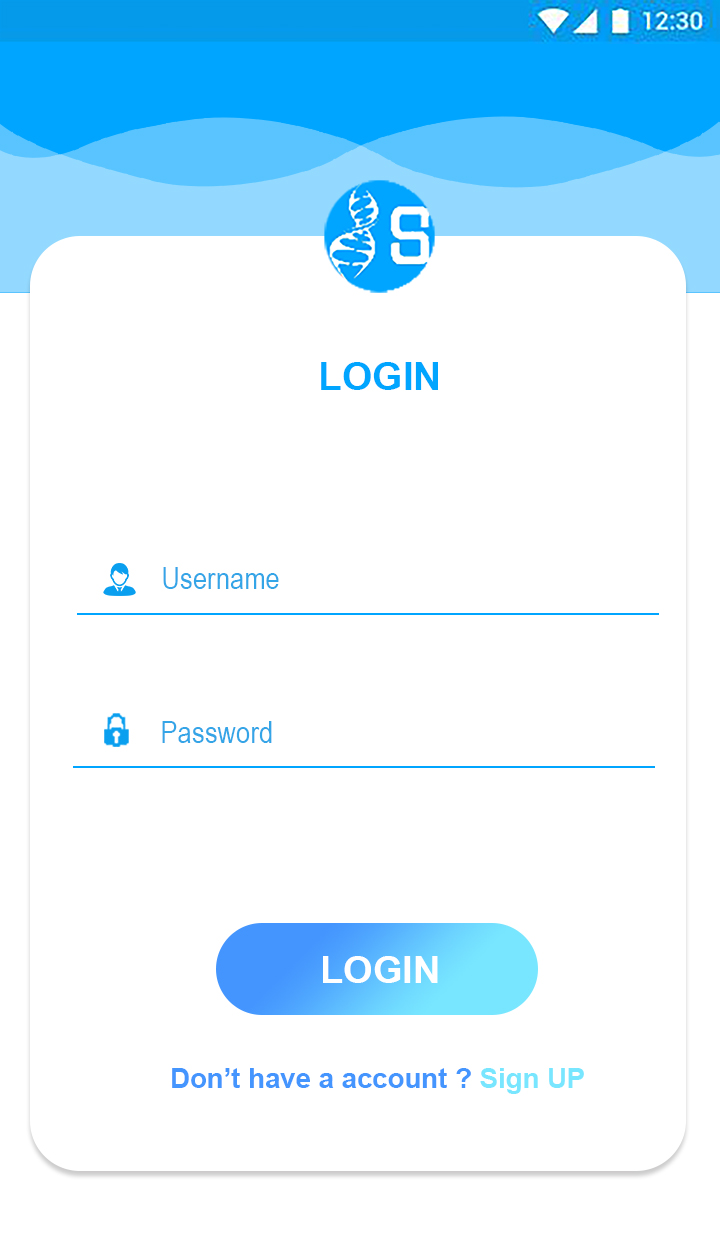Tap the LOGIN gradient button
This screenshot has height=1240, width=720.
coord(377,969)
